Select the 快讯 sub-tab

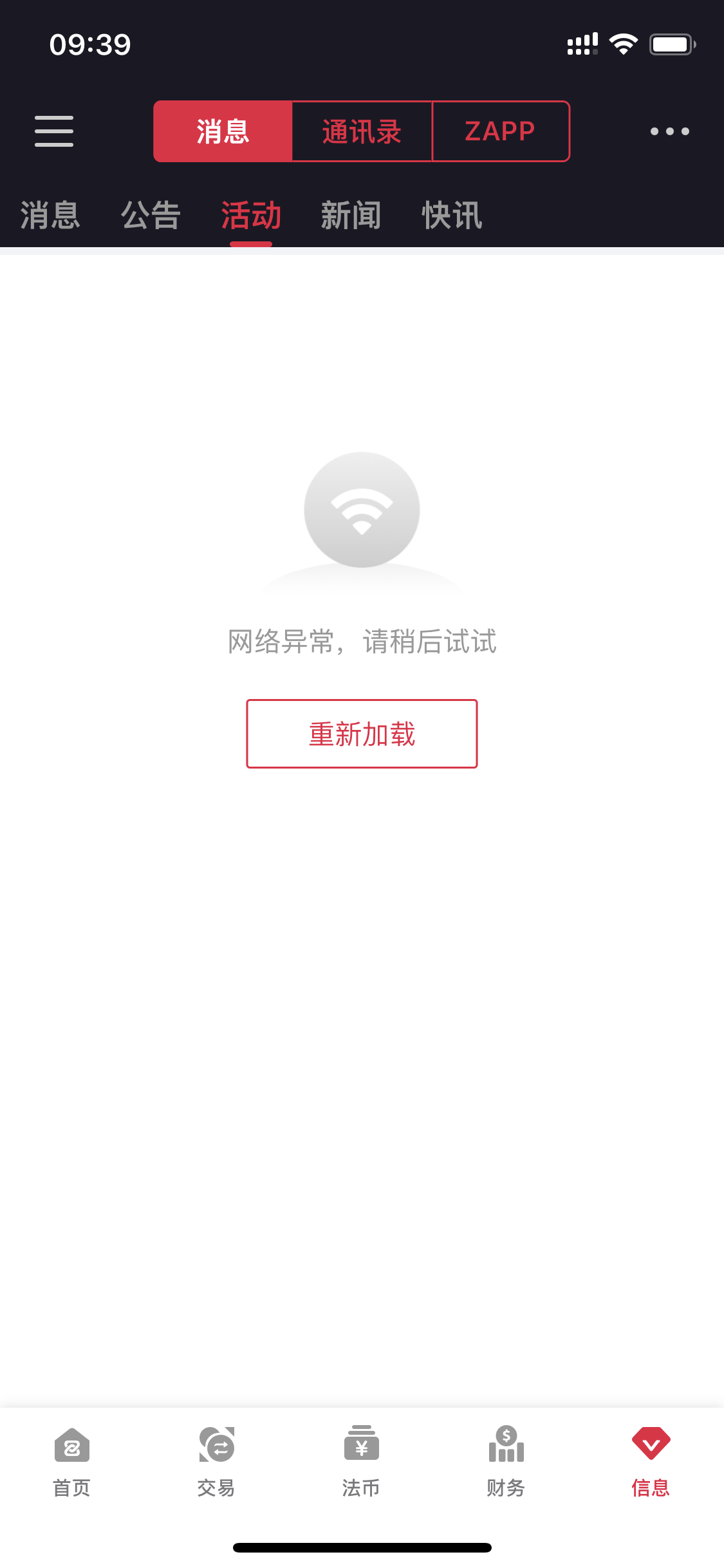(450, 217)
